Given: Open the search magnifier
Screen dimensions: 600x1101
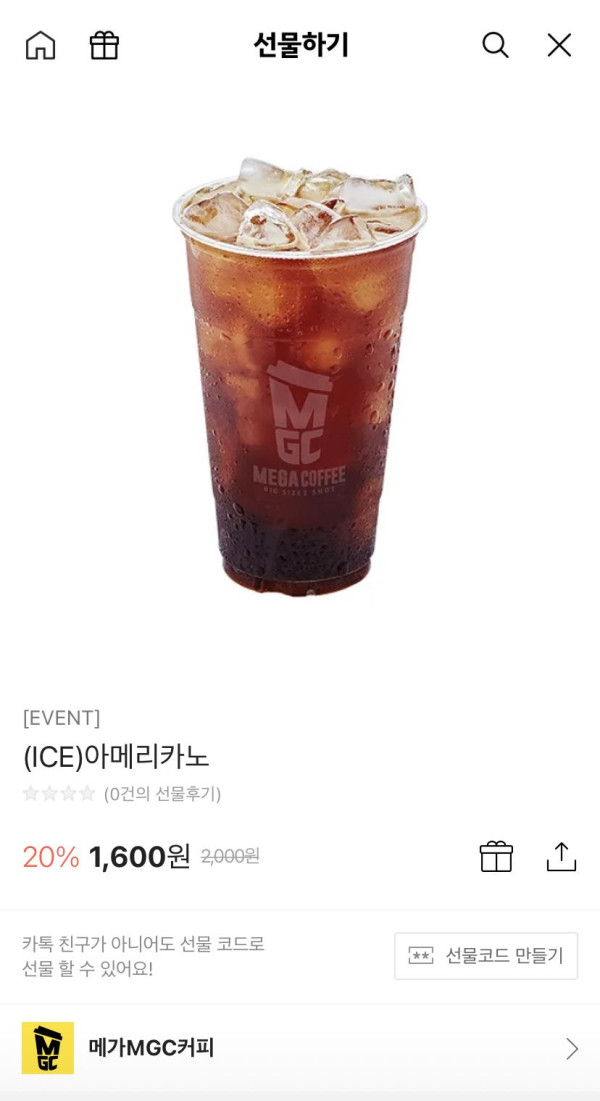Looking at the screenshot, I should click(x=495, y=45).
